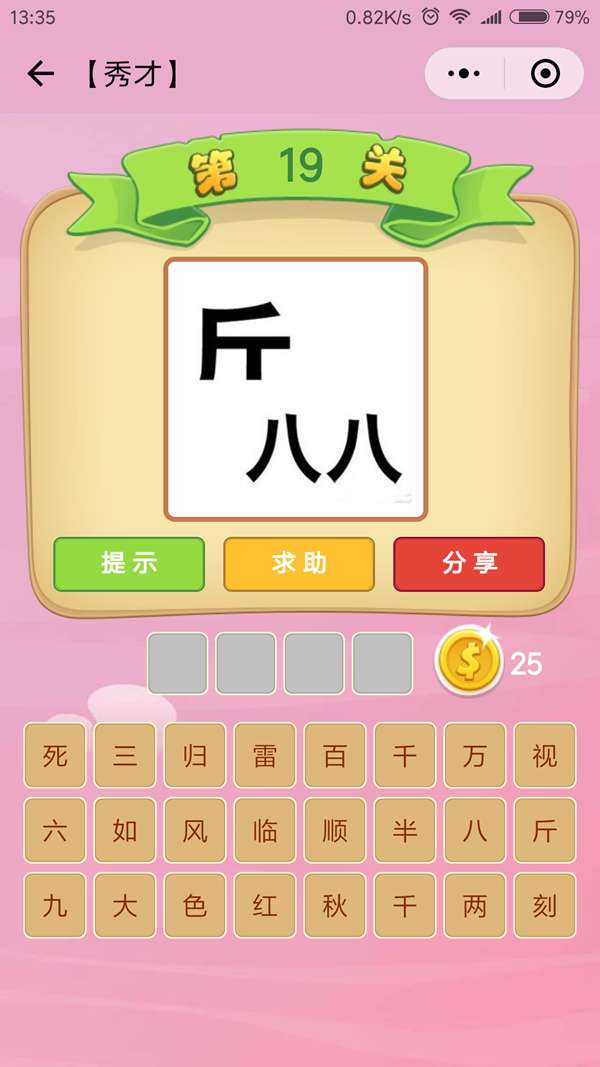The width and height of the screenshot is (600, 1067).
Task: Close the mini-program with the circle icon
Action: click(545, 74)
